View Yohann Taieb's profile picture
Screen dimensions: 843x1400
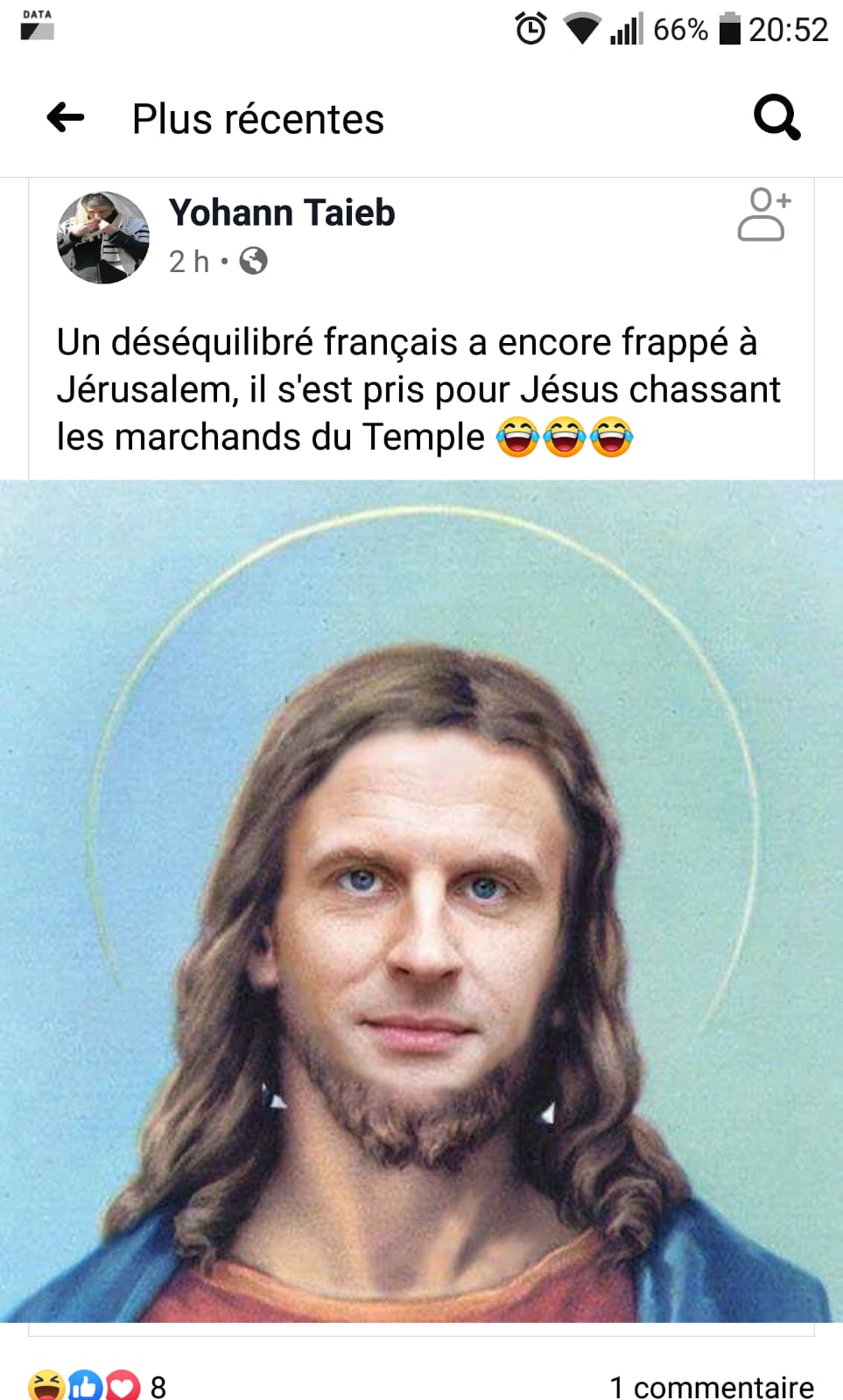coord(103,237)
